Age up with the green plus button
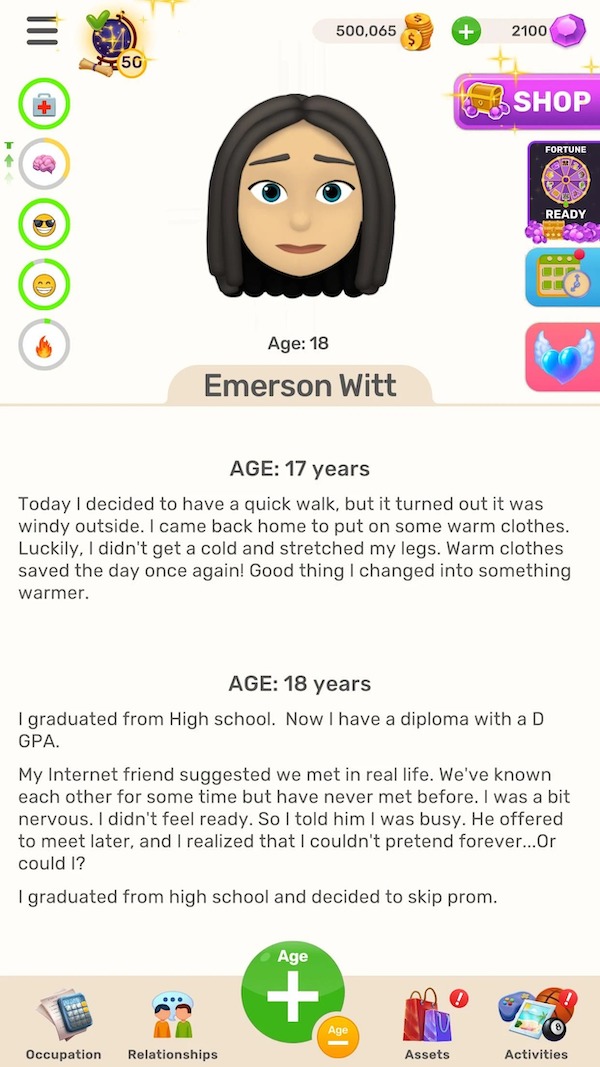 click(292, 993)
